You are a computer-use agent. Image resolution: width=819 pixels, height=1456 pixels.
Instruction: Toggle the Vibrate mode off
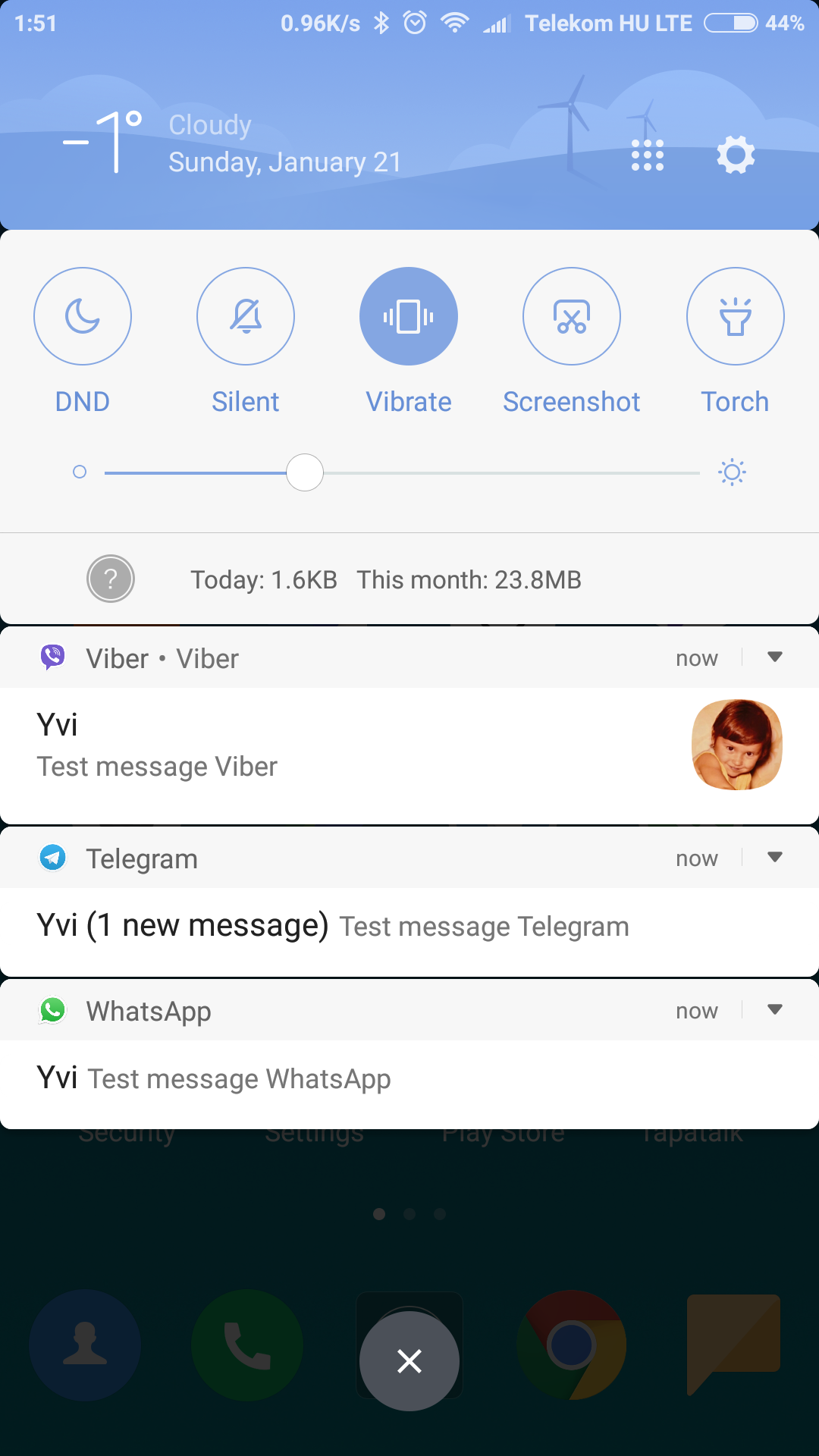click(409, 317)
